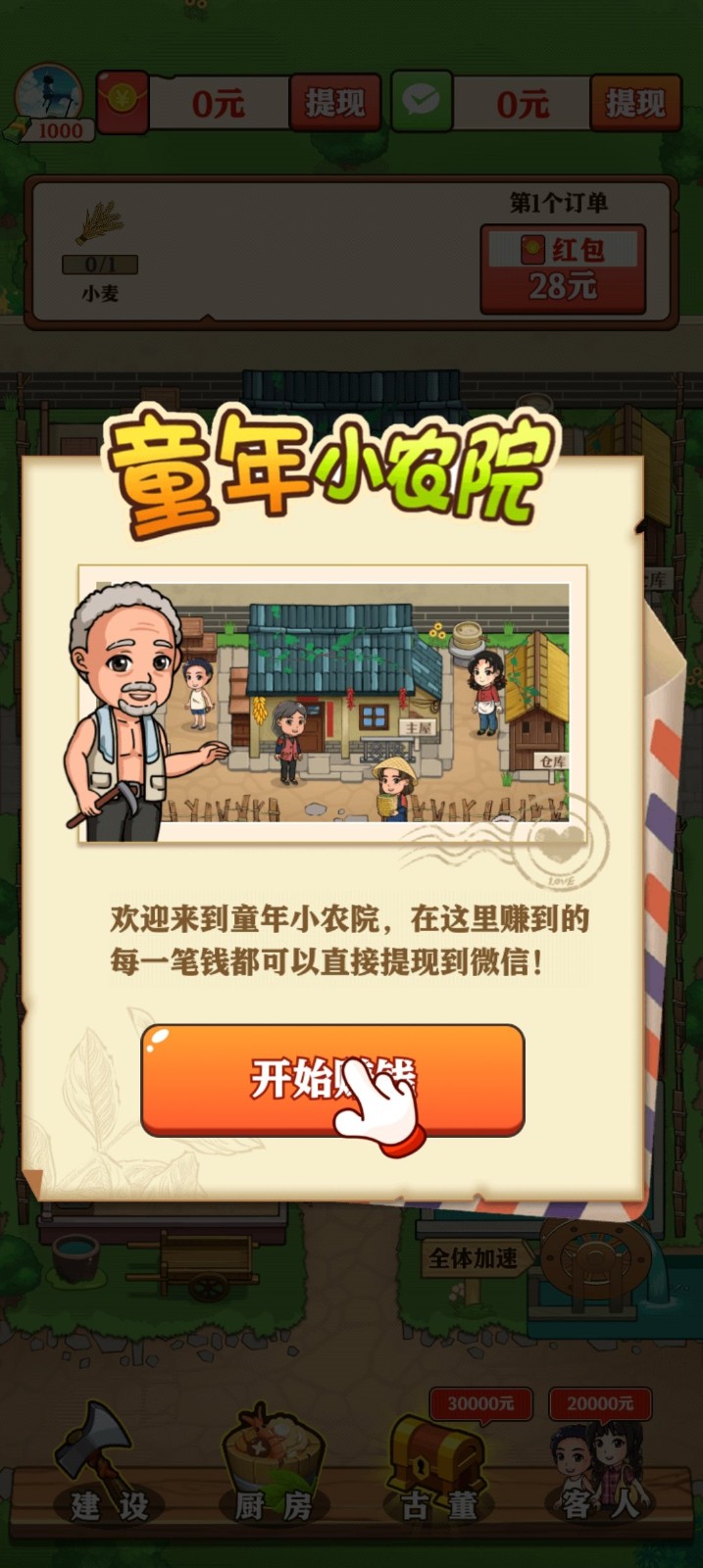Tap the 开始赚钱 start button
The image size is (703, 1568).
tap(331, 1079)
